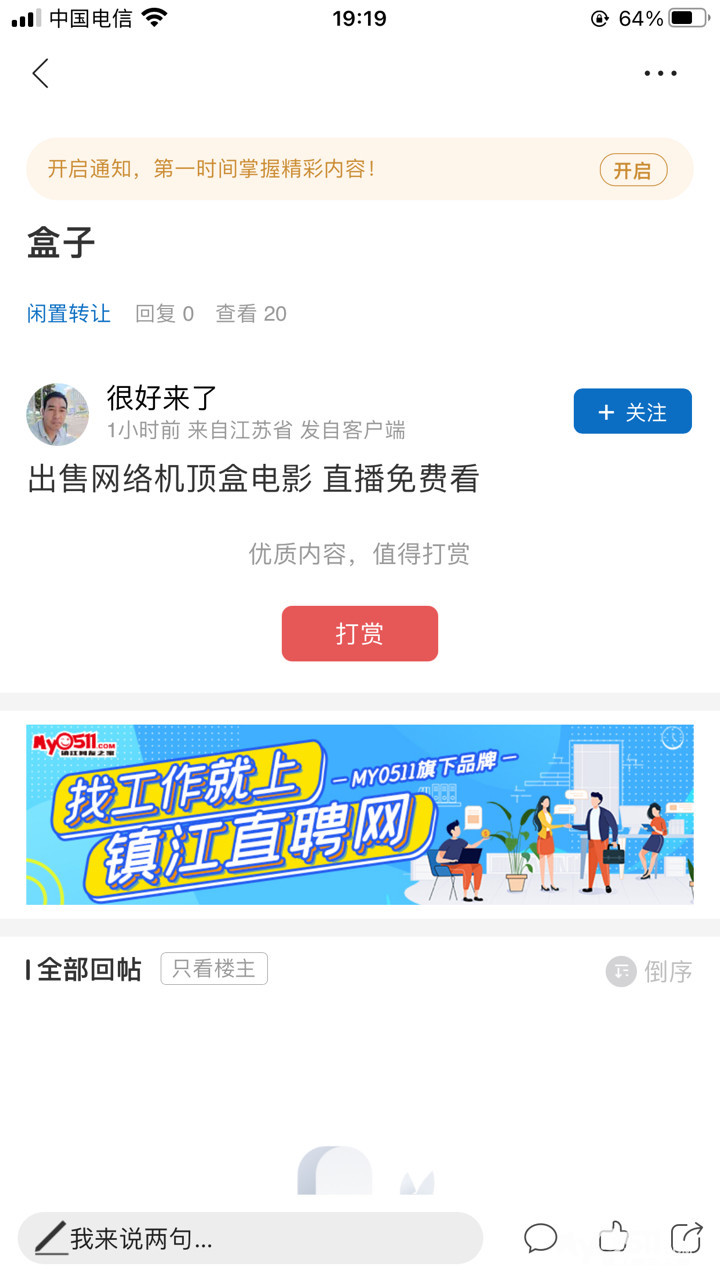Tap the 我来说两句 comment input field
Screen dimensions: 720x1280
(250, 1238)
